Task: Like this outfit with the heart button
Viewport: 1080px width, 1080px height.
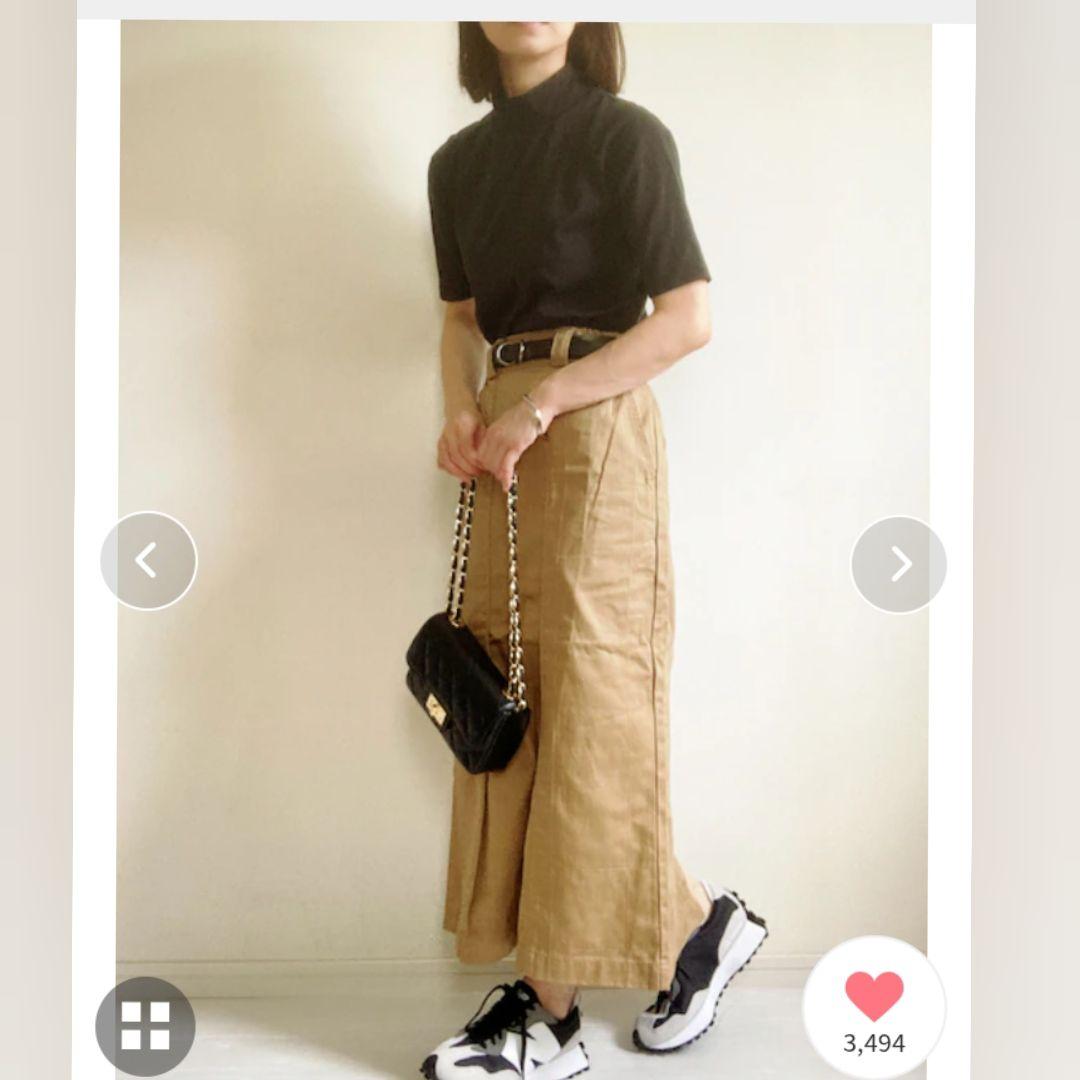Action: [x=874, y=997]
